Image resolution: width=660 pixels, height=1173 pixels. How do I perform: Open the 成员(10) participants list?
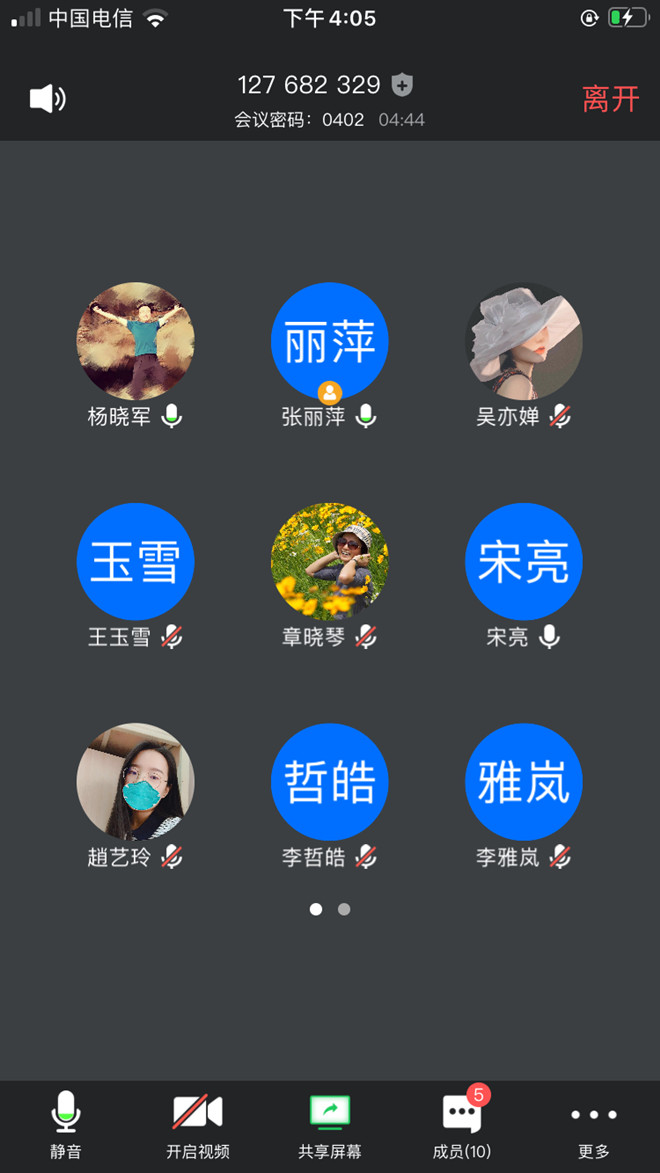pos(462,1124)
